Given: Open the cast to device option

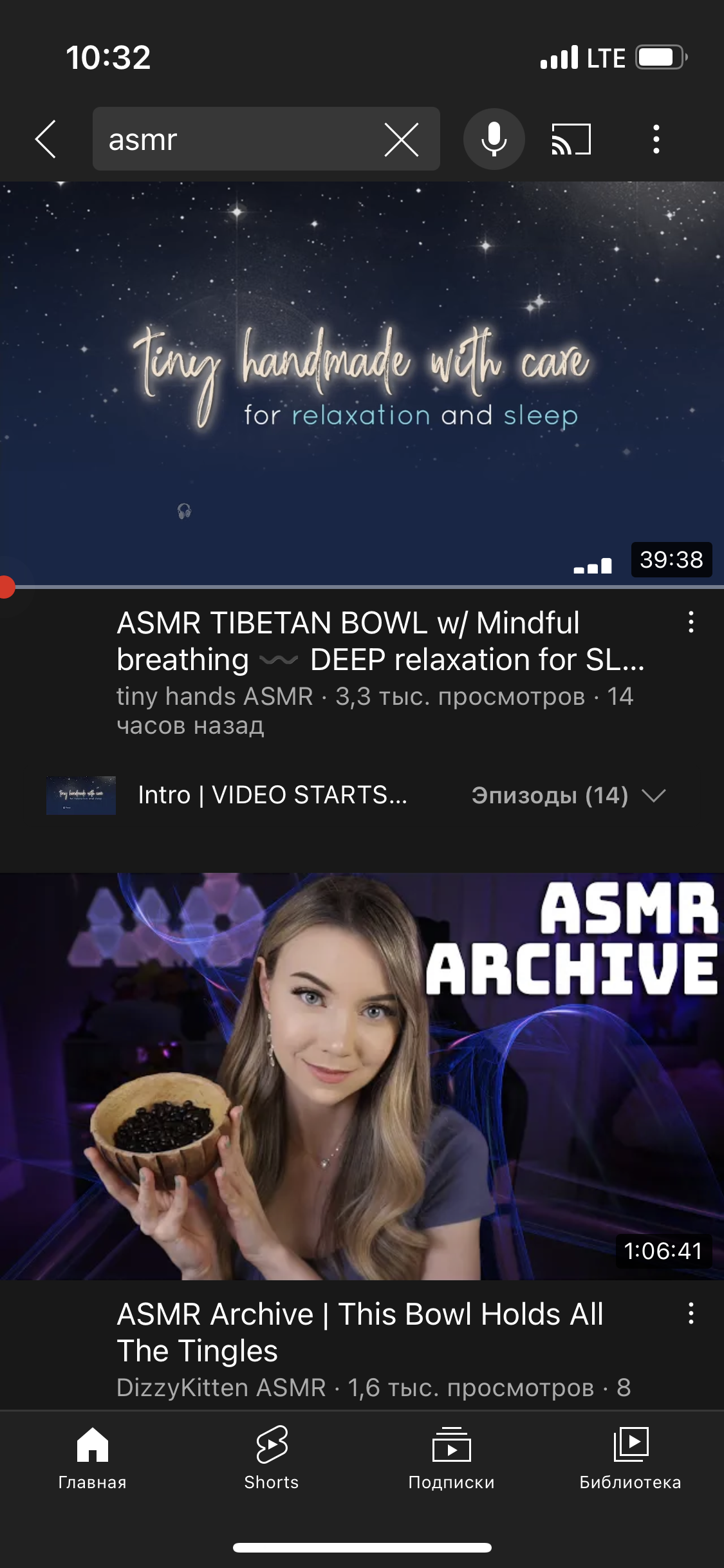Looking at the screenshot, I should pyautogui.click(x=571, y=139).
